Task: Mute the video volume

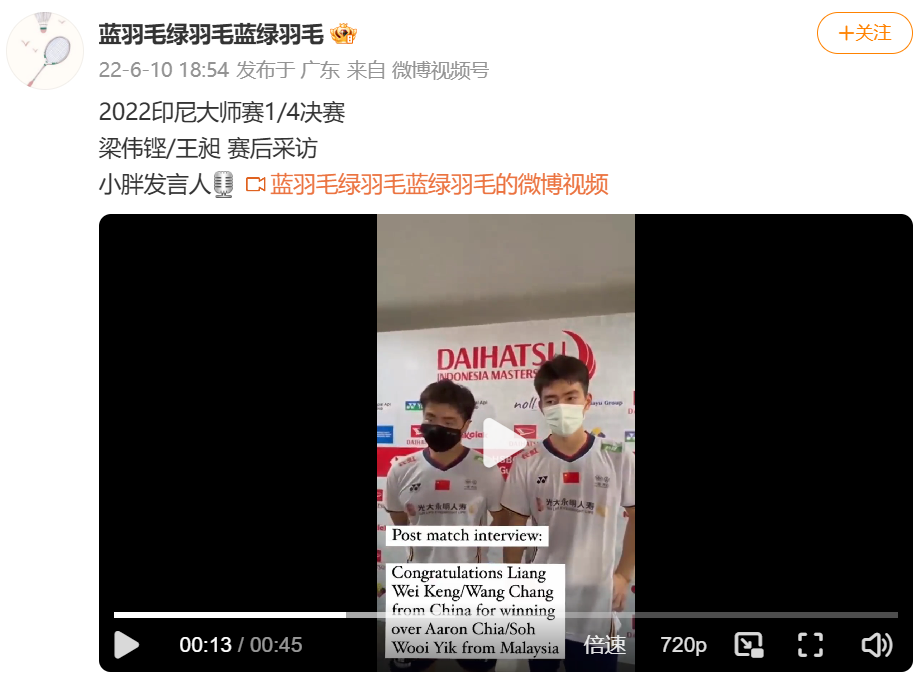Action: pos(876,645)
